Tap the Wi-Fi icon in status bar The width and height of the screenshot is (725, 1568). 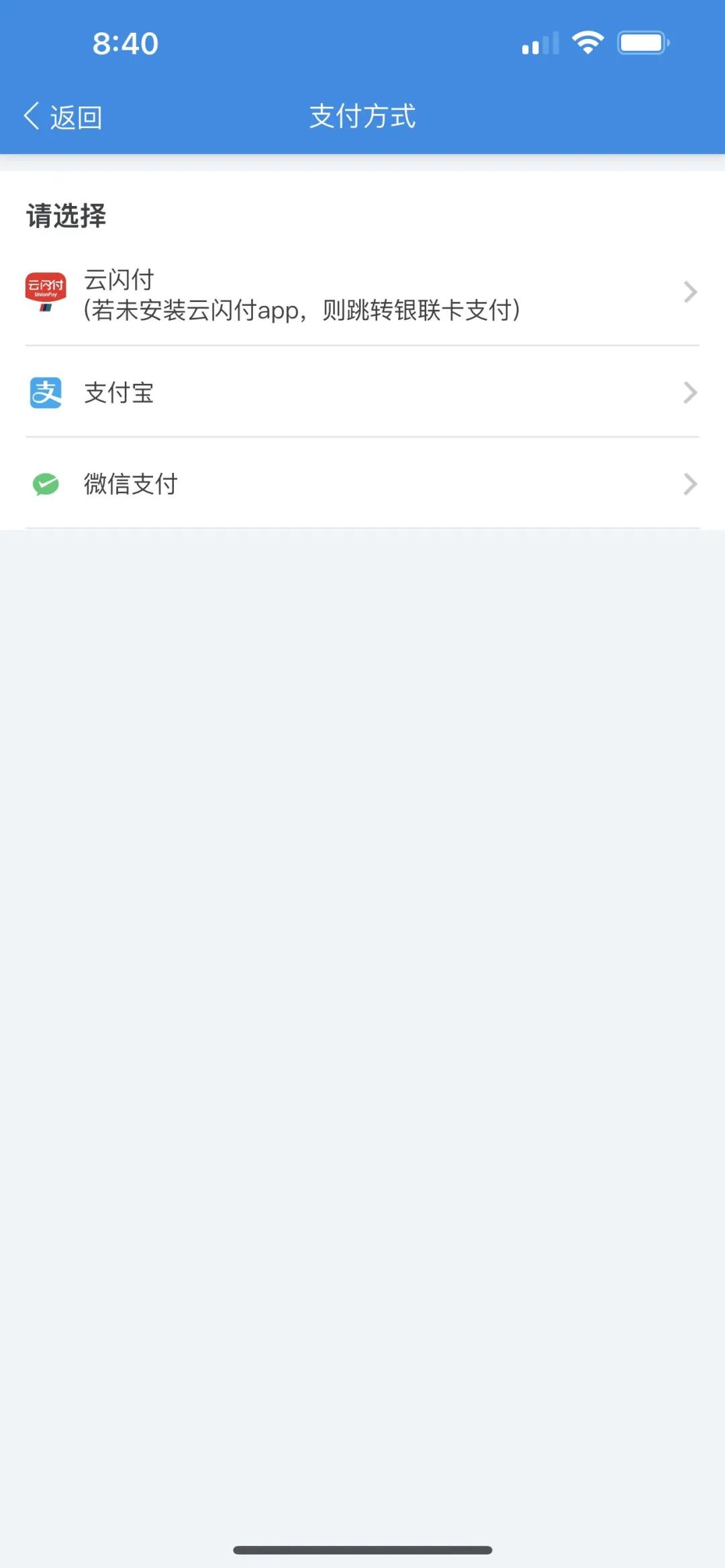click(586, 42)
